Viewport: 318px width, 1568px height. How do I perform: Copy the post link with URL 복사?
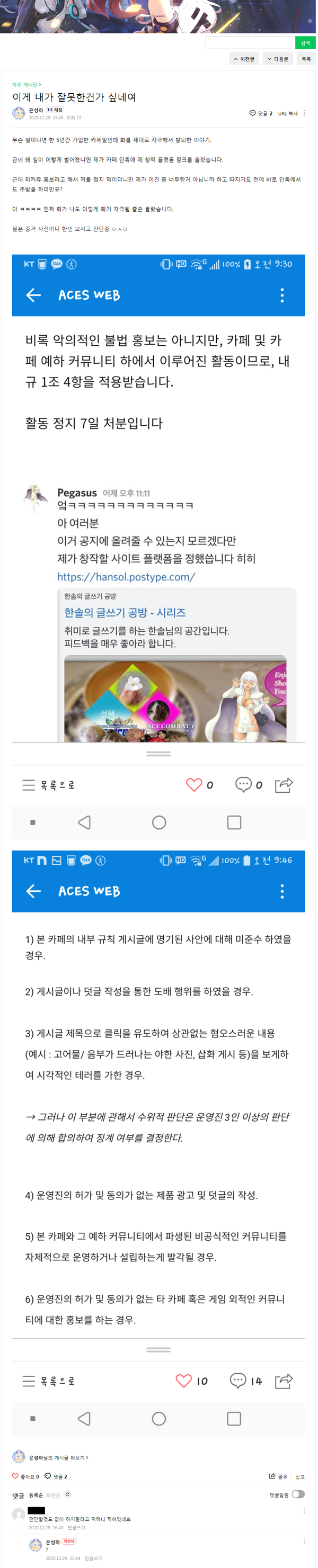(x=288, y=113)
